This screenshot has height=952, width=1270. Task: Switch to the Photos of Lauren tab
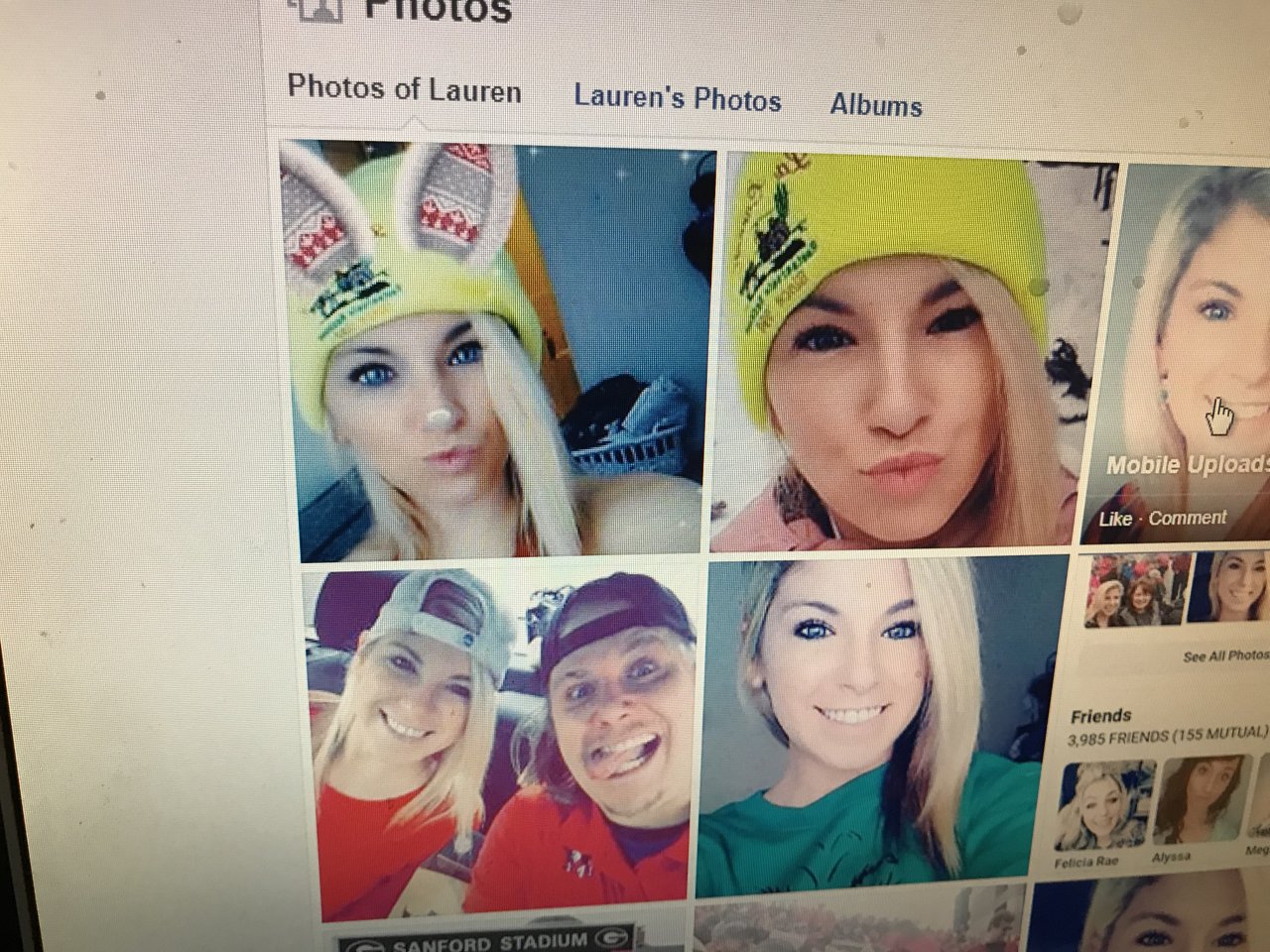[x=404, y=89]
